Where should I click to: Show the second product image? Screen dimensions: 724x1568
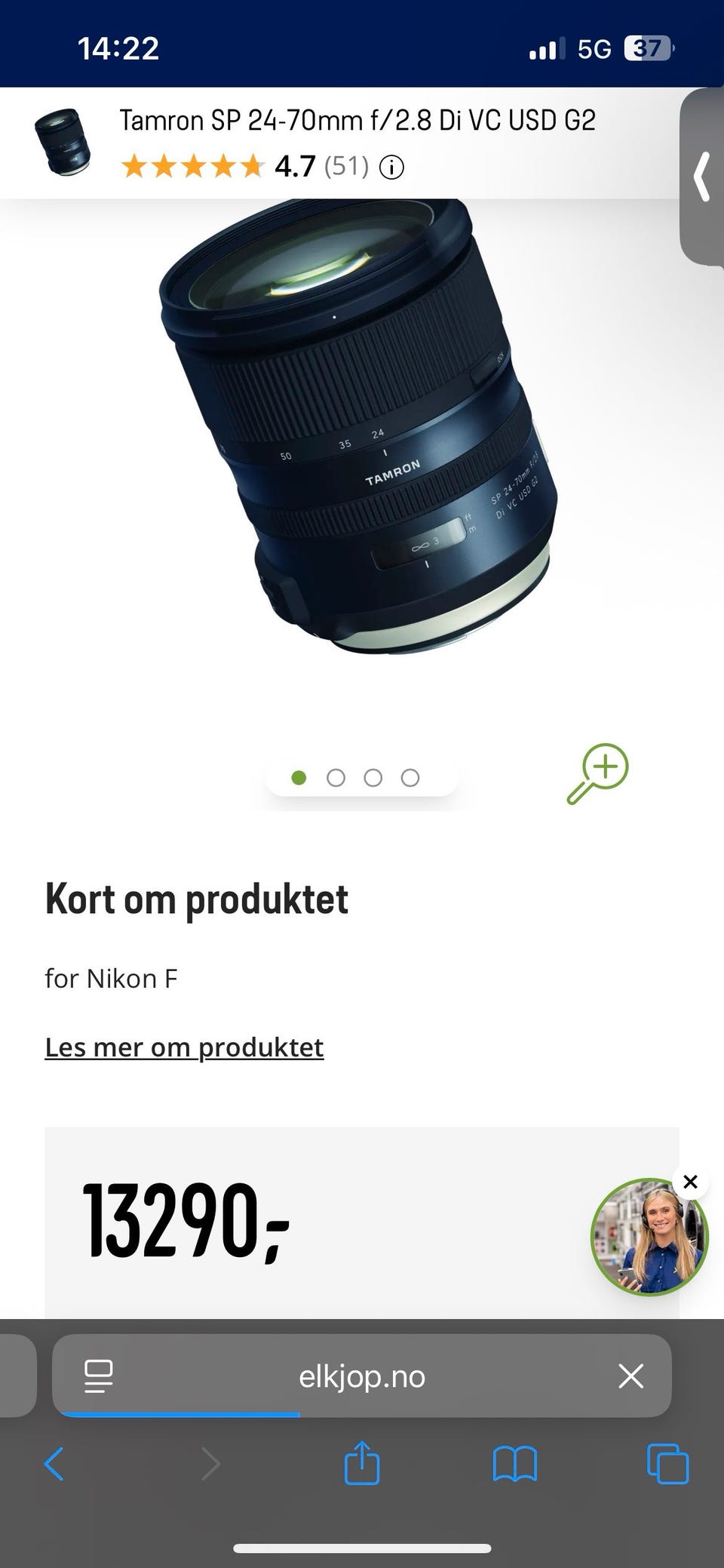pyautogui.click(x=336, y=778)
